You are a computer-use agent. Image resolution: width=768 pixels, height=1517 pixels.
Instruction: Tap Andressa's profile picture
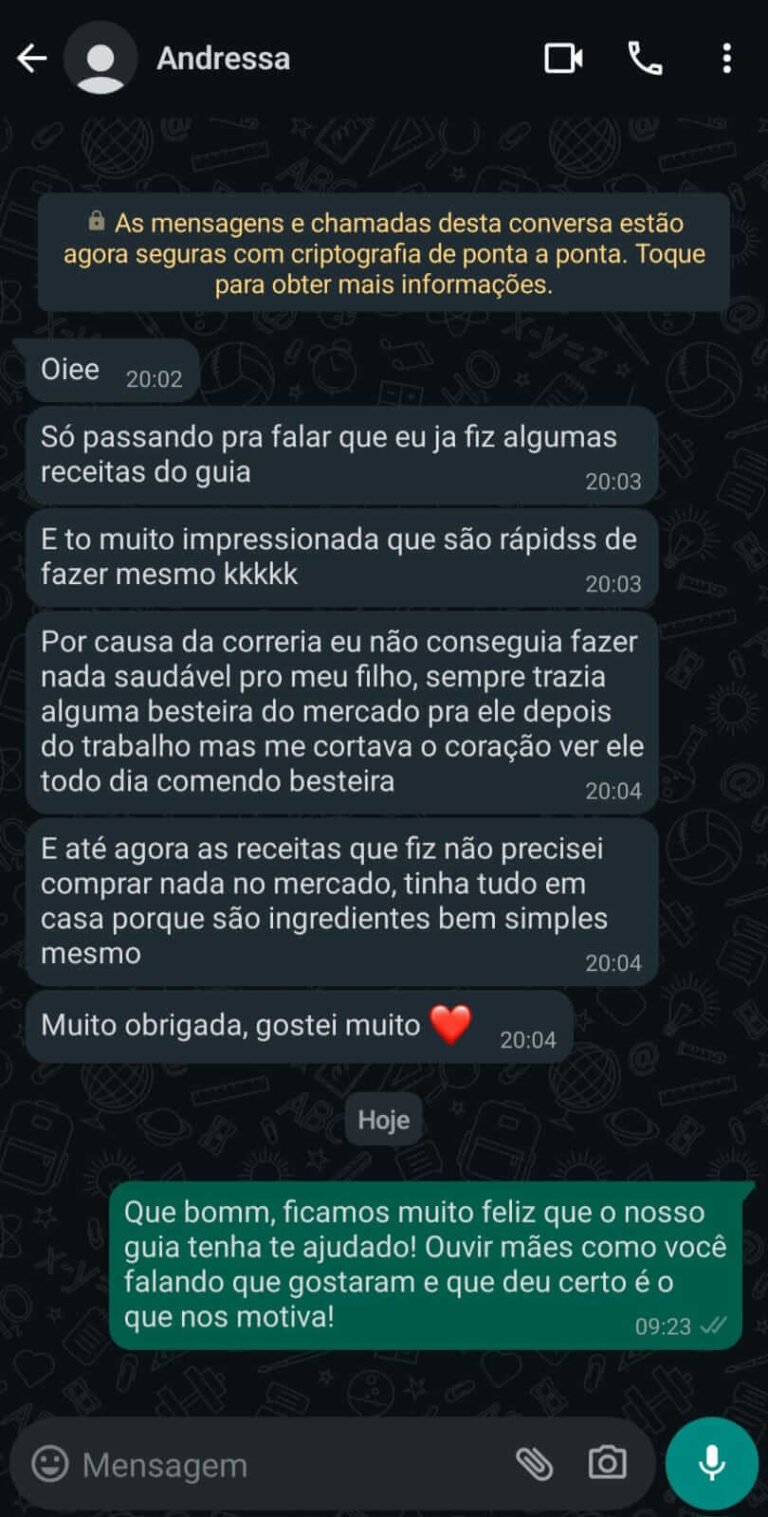click(x=99, y=57)
